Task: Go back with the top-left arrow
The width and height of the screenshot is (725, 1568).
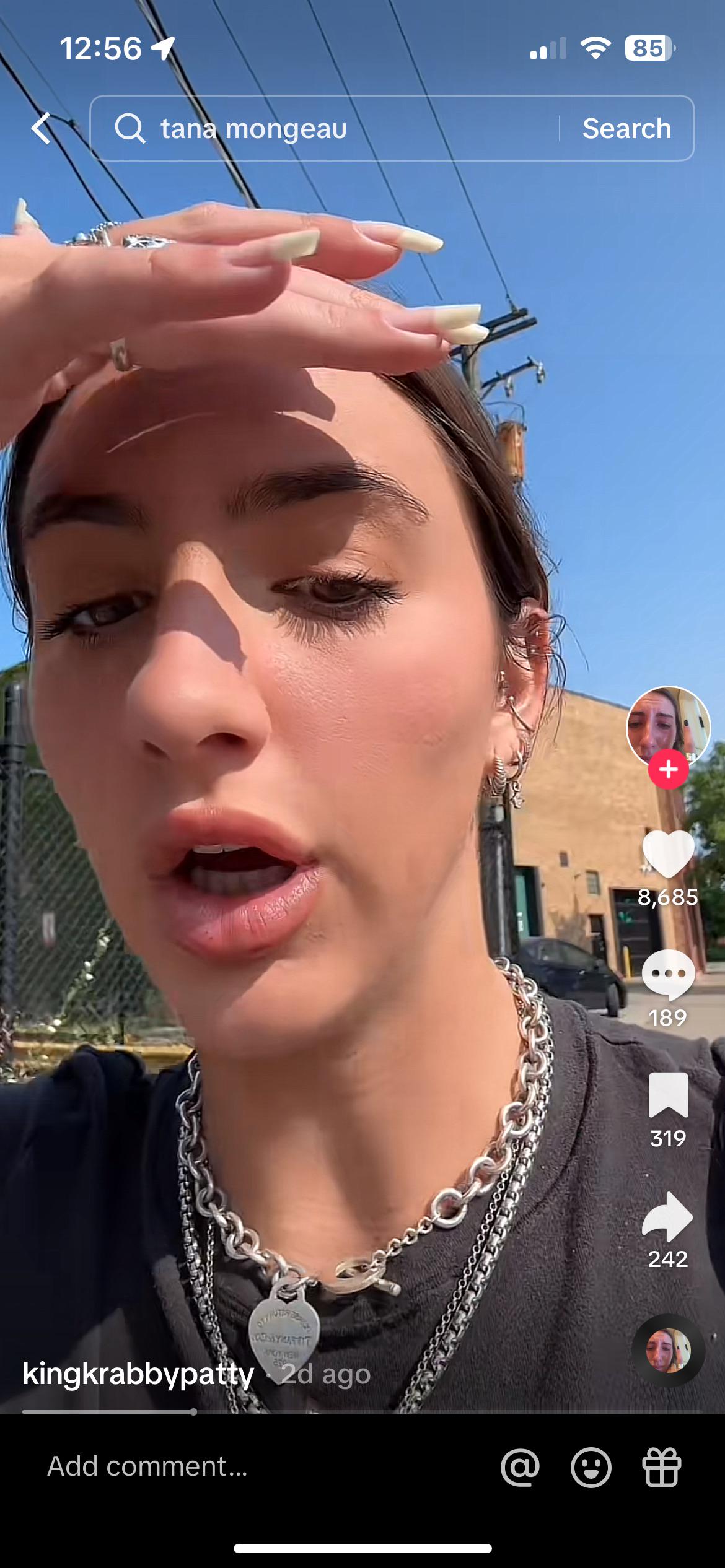Action: [x=41, y=129]
